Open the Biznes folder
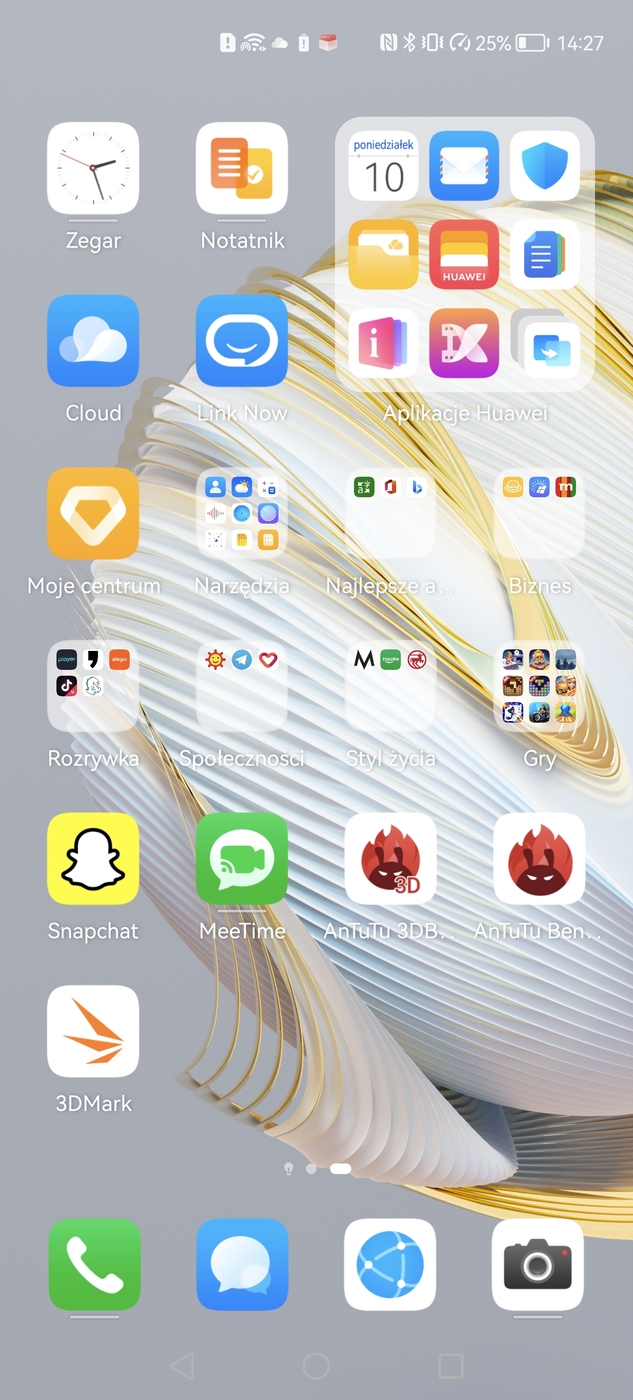Viewport: 633px width, 1400px height. [539, 513]
